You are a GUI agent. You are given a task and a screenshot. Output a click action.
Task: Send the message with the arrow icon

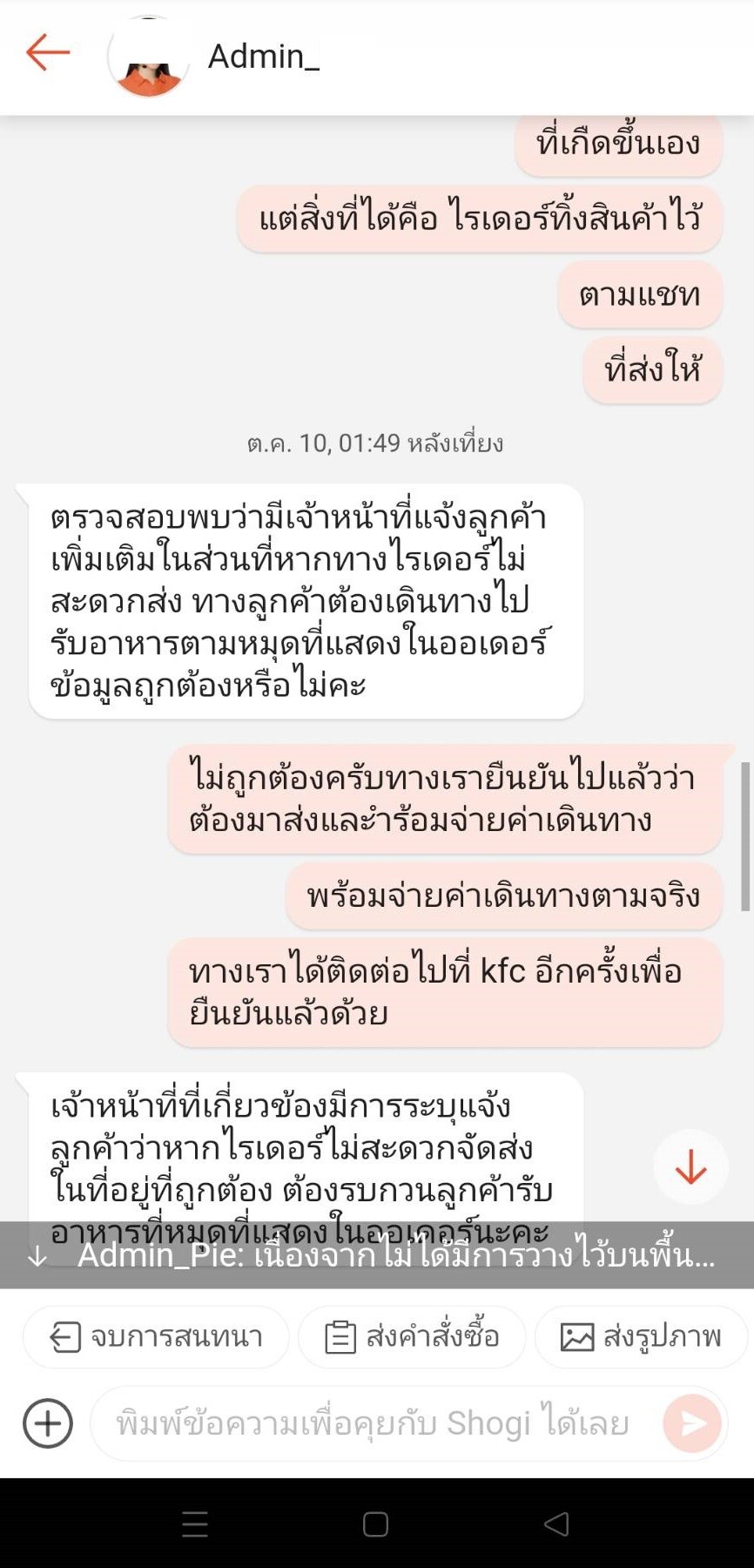pos(692,1423)
